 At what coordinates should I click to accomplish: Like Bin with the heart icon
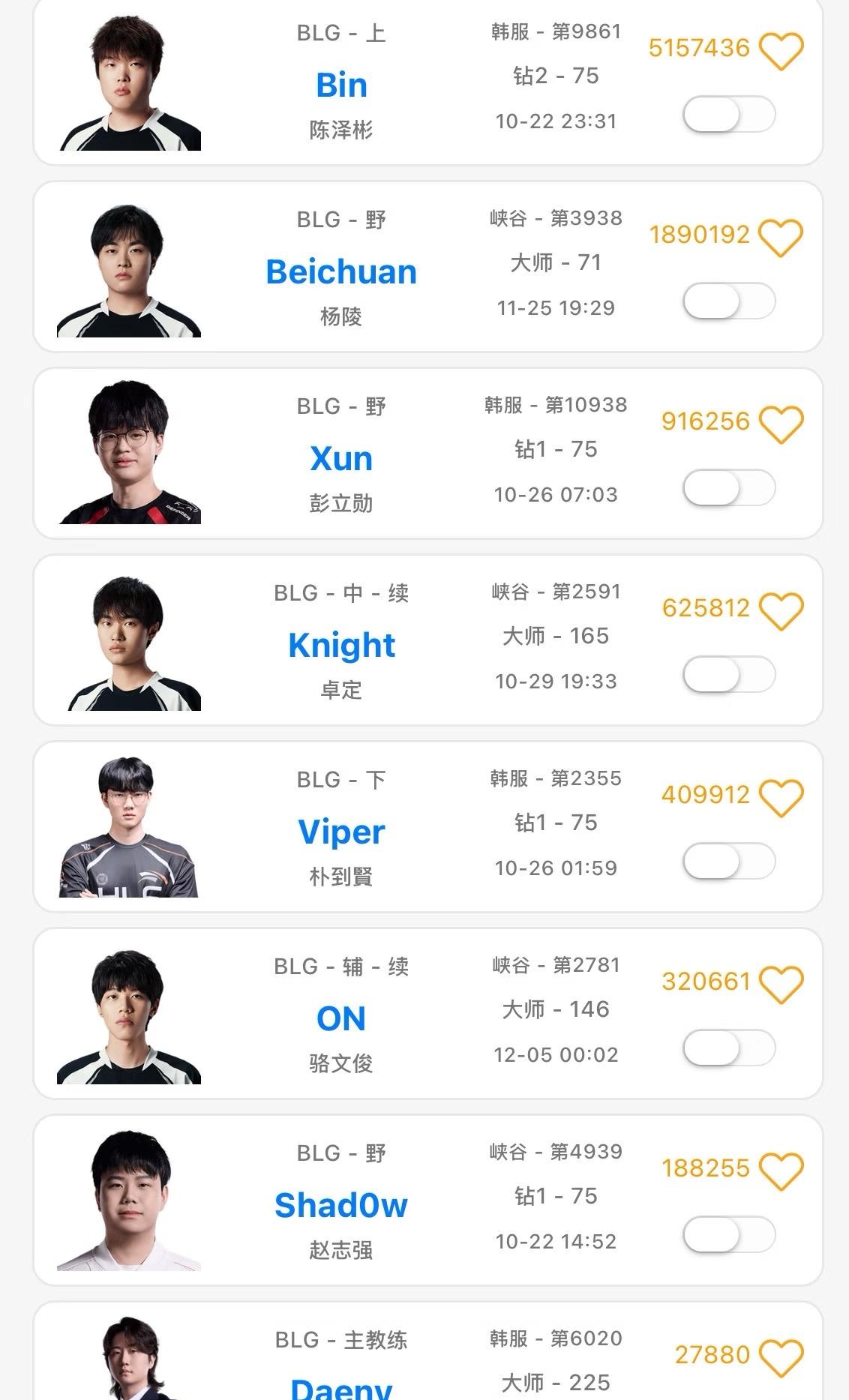pyautogui.click(x=781, y=50)
